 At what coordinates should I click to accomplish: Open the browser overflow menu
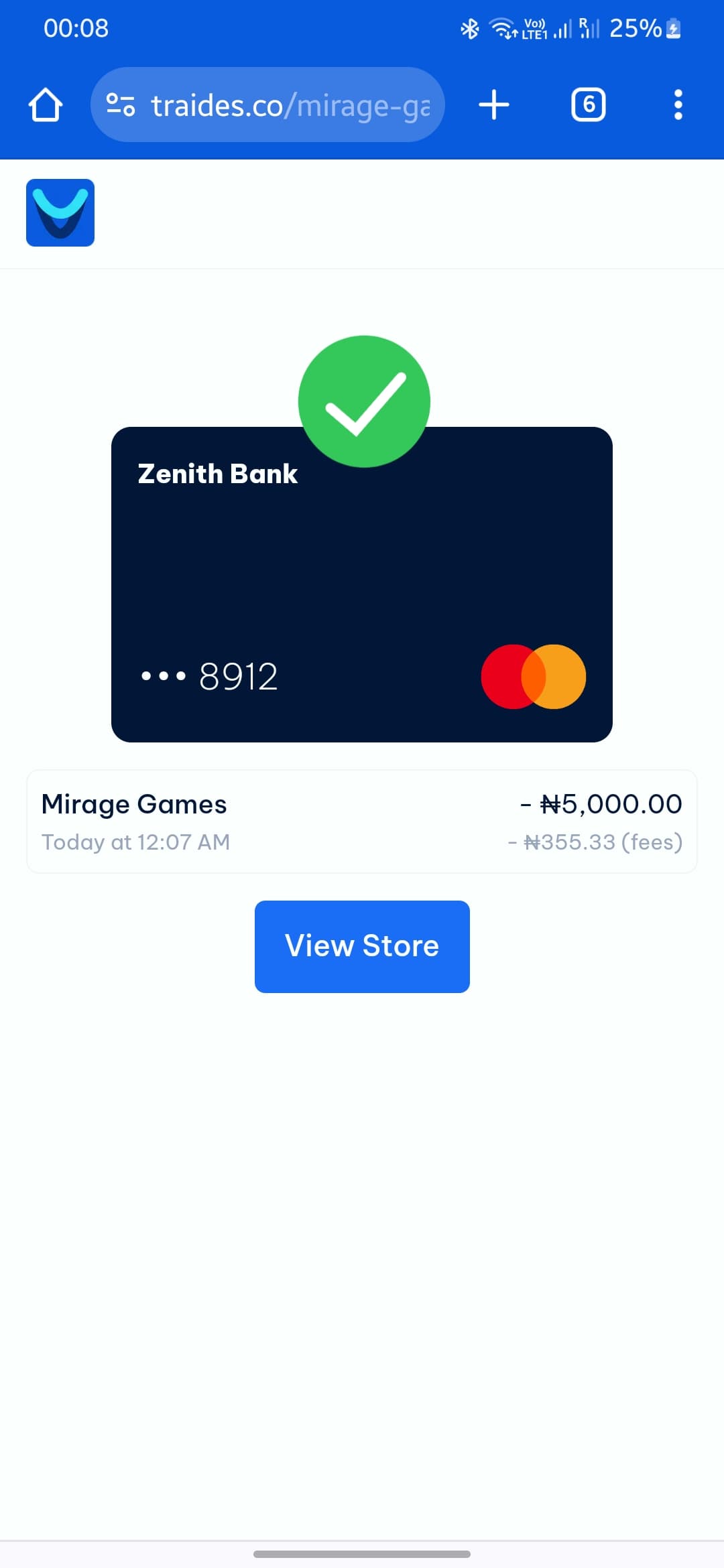(678, 105)
